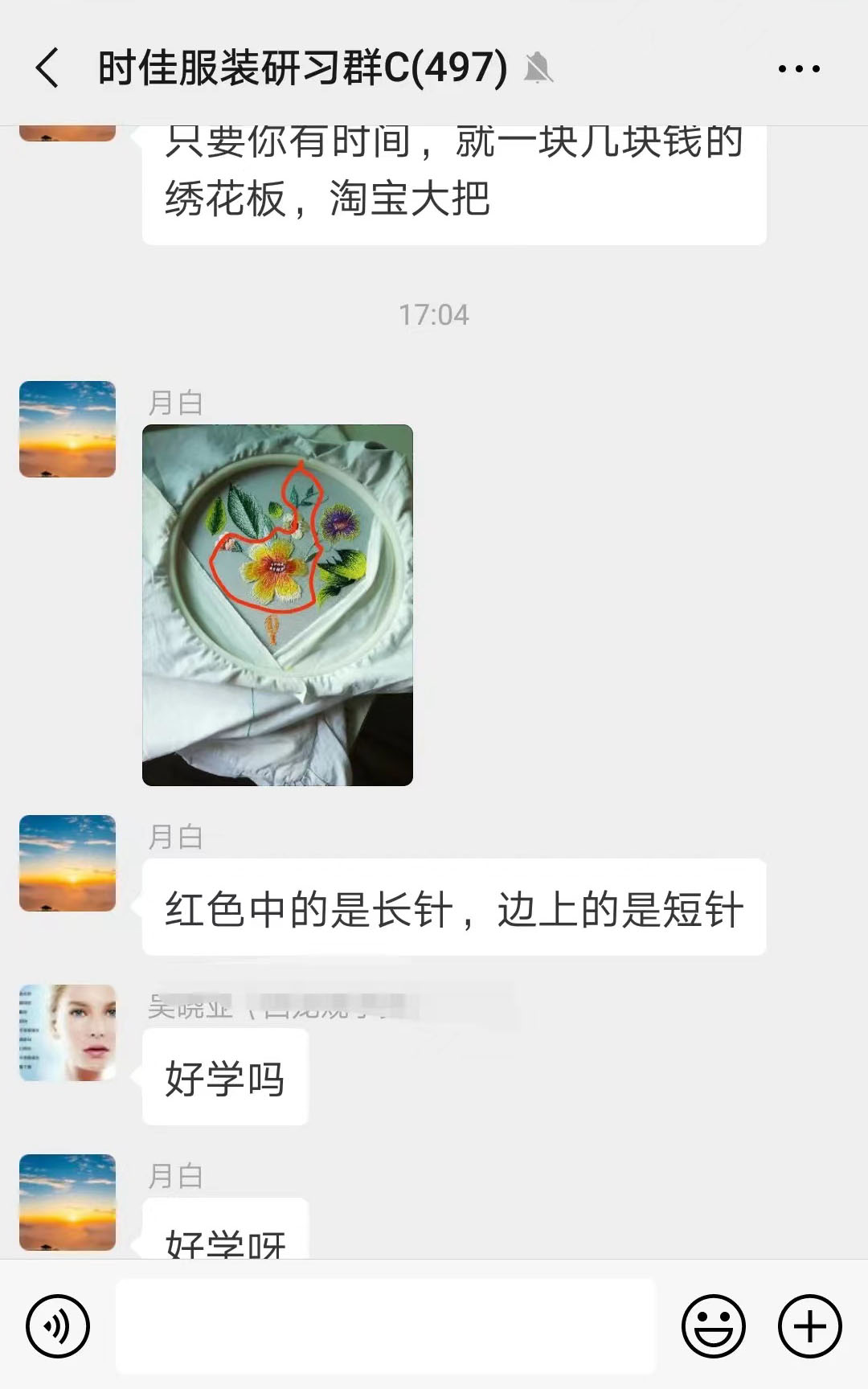The width and height of the screenshot is (868, 1389).
Task: Go back from the group chat
Action: (48, 68)
